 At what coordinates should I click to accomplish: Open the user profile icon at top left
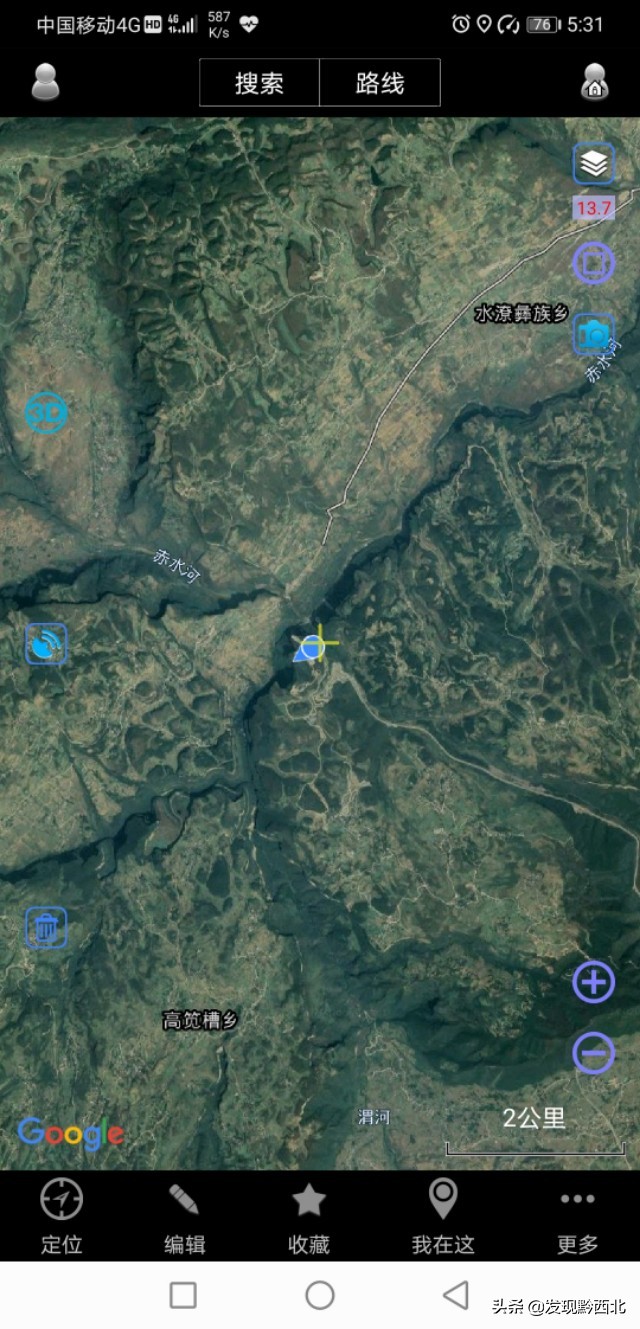tap(46, 82)
